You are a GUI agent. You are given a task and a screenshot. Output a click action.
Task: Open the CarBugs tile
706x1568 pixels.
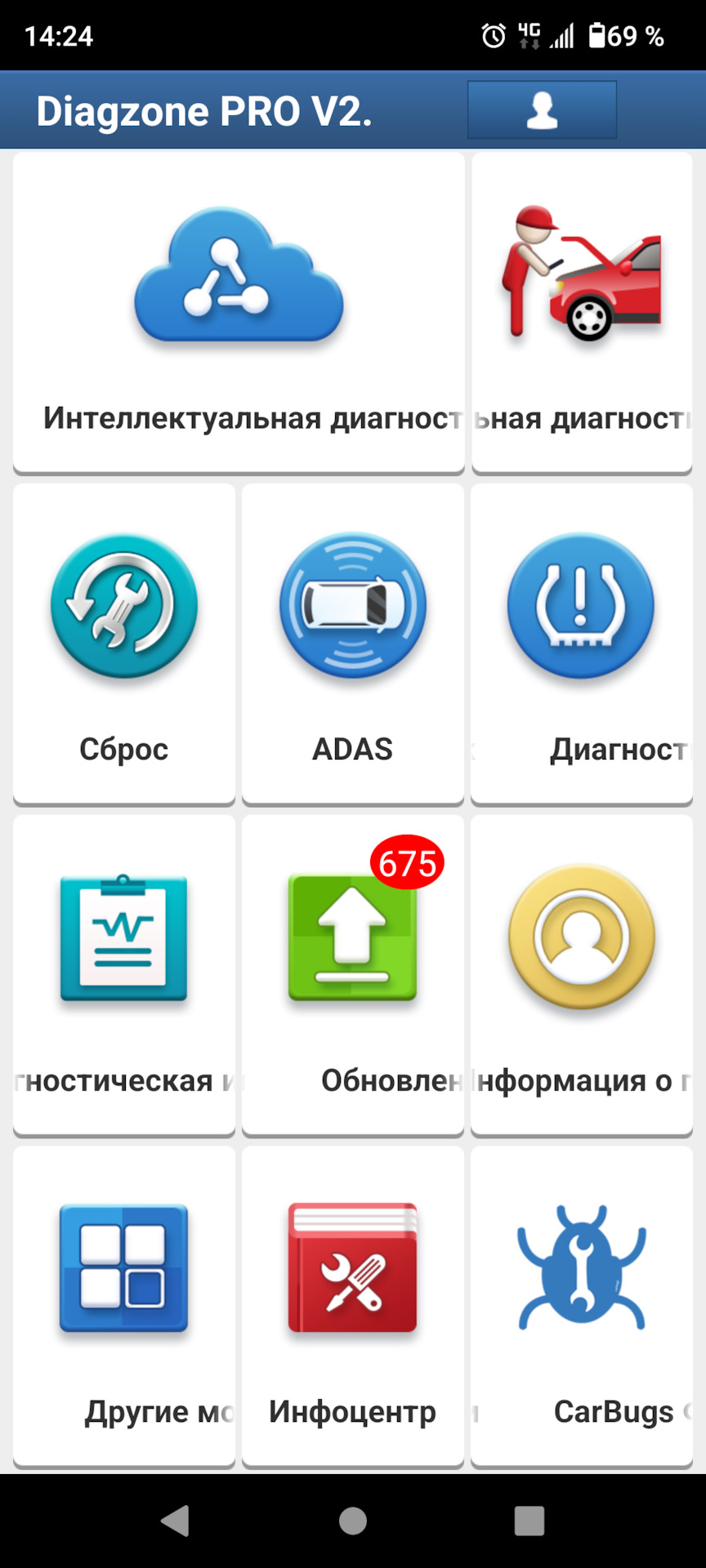[582, 1305]
